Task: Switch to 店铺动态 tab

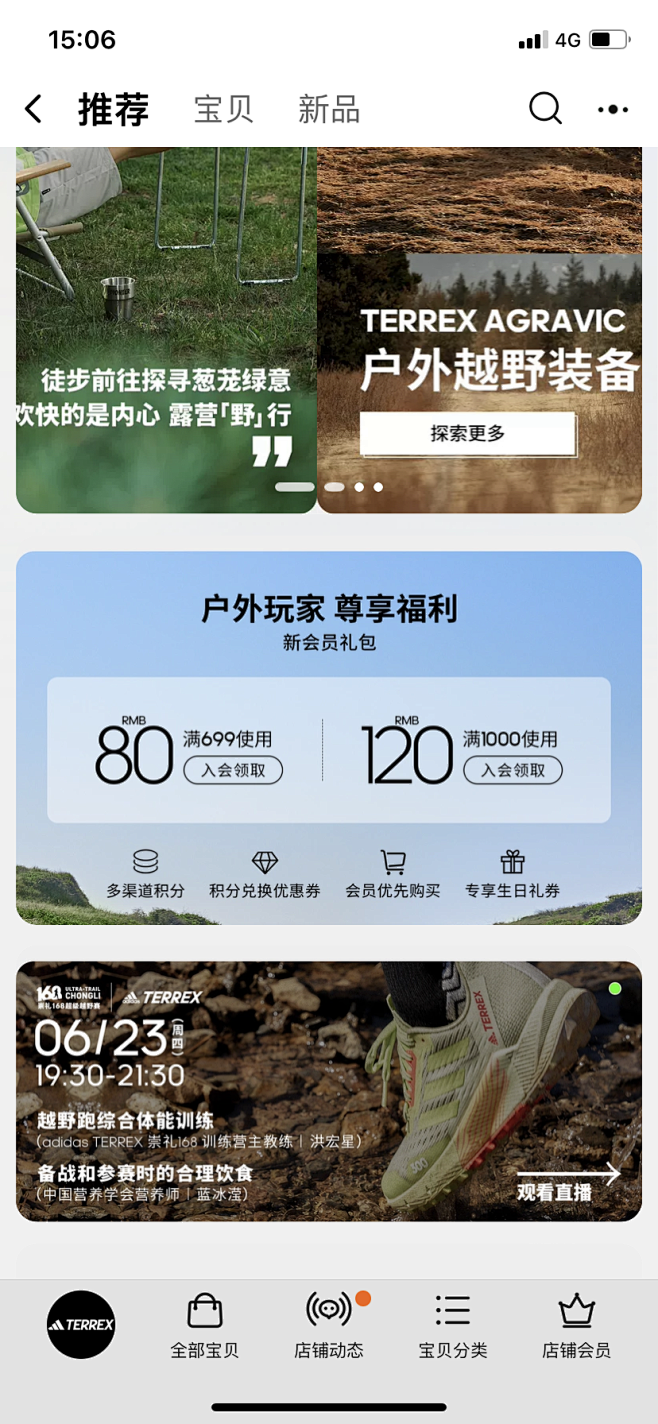Action: click(329, 1324)
